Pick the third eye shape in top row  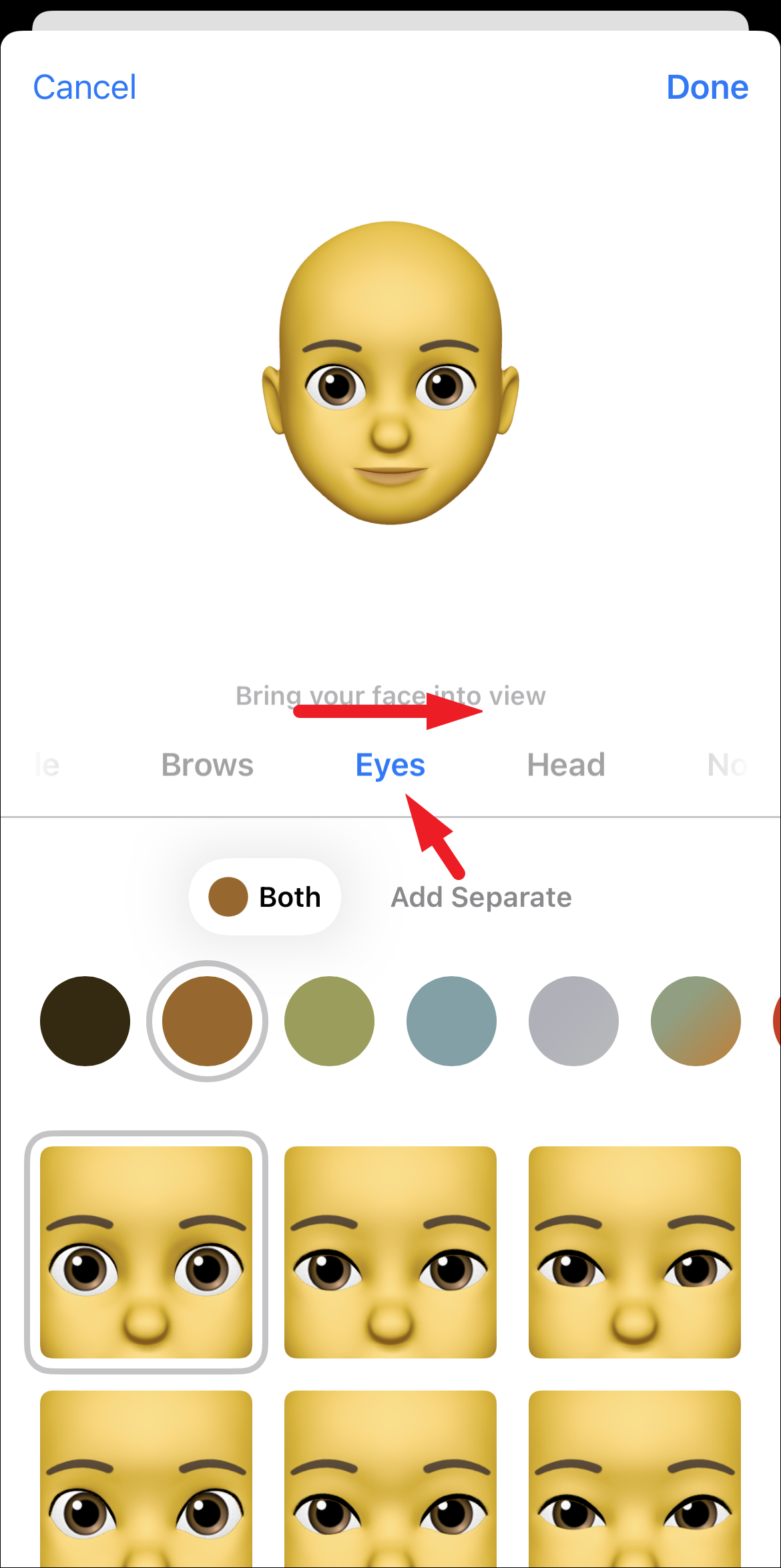pos(635,1252)
